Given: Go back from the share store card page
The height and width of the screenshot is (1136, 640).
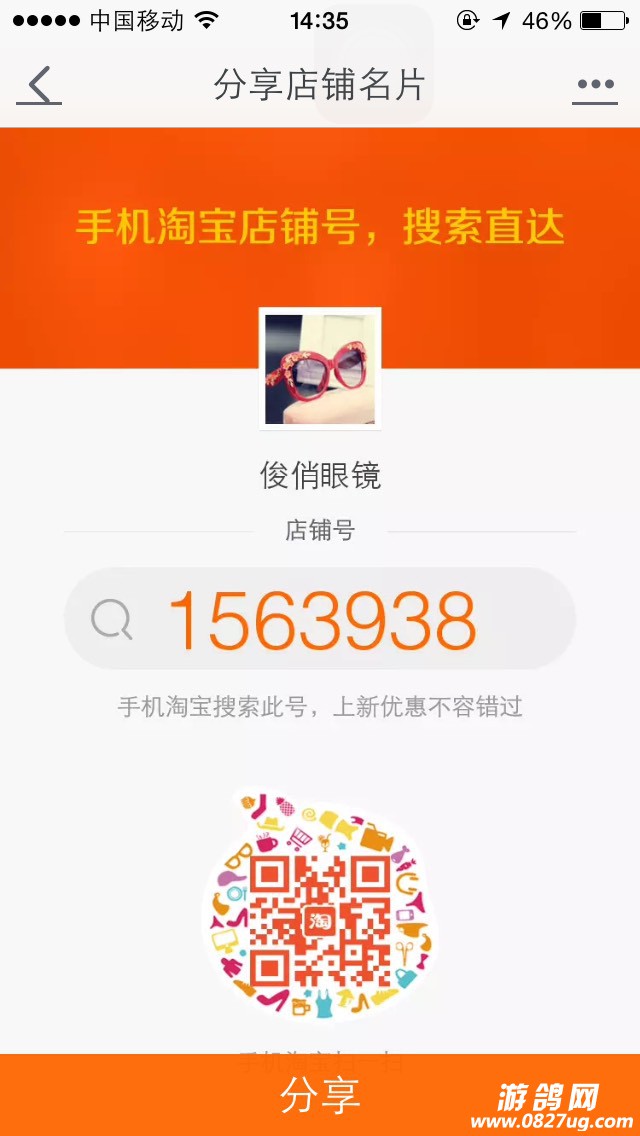Looking at the screenshot, I should coord(39,85).
